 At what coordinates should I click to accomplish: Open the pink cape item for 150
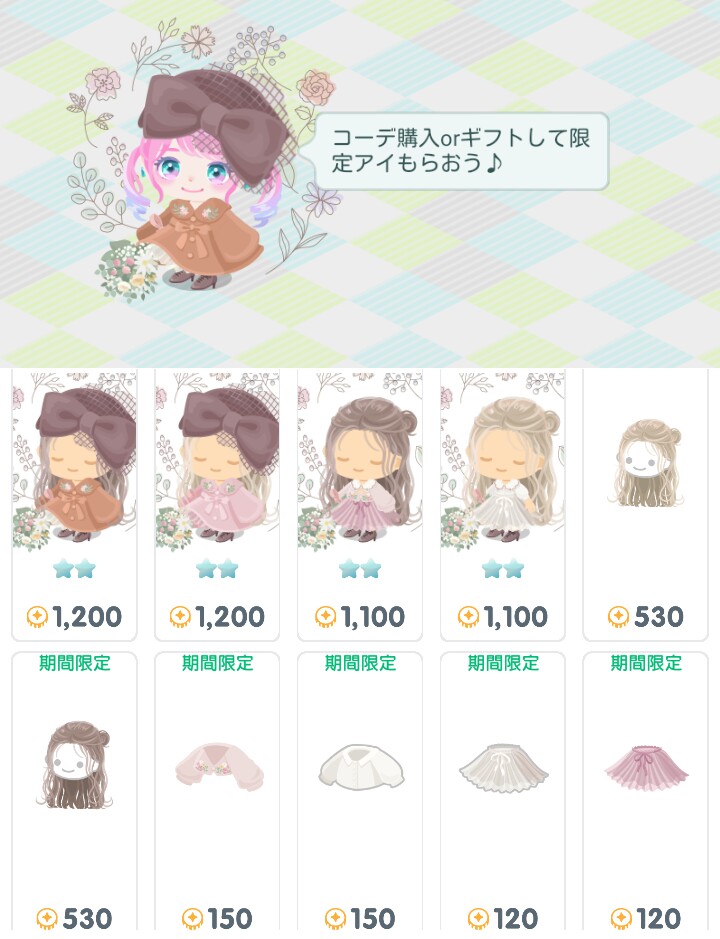217,790
